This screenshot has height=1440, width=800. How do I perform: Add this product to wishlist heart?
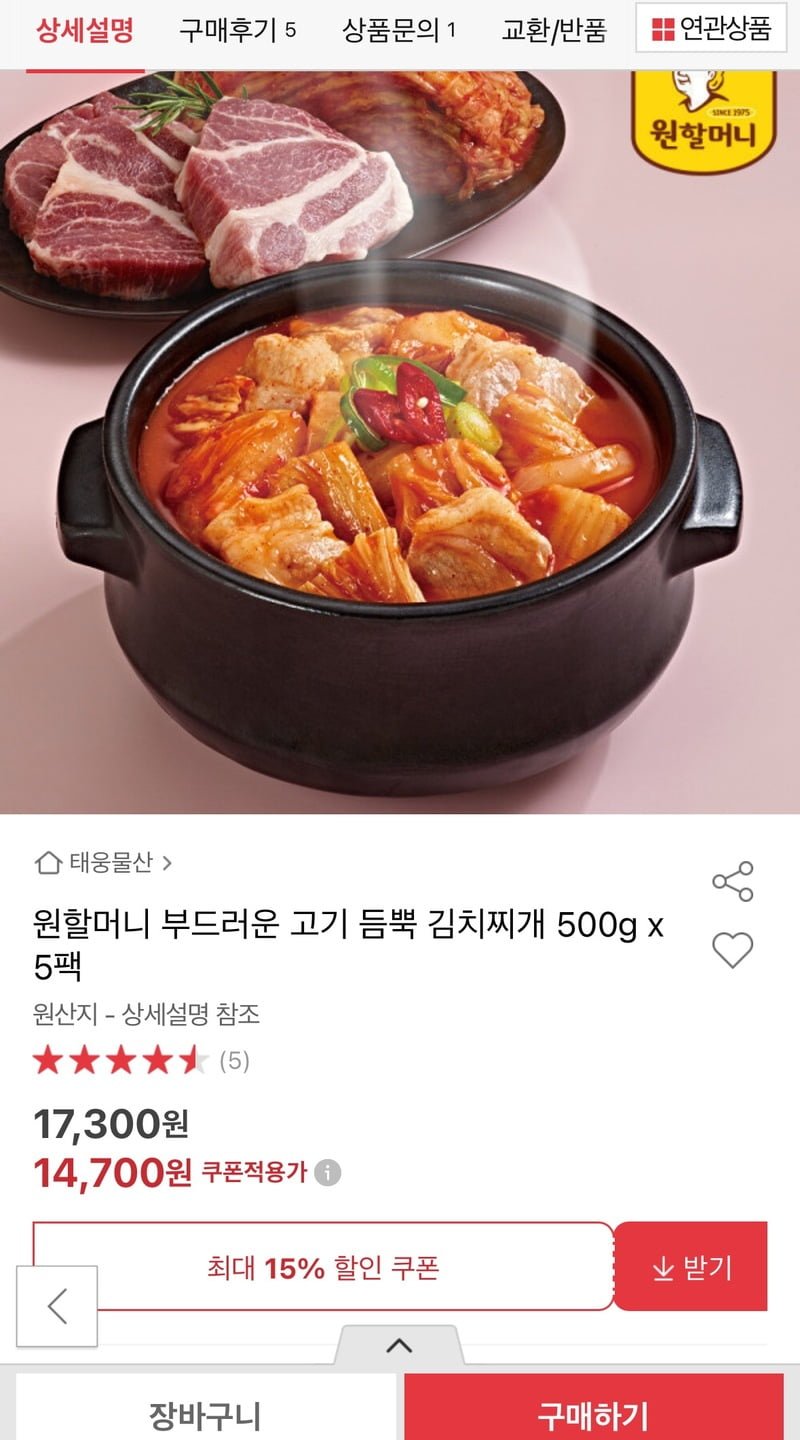[732, 949]
